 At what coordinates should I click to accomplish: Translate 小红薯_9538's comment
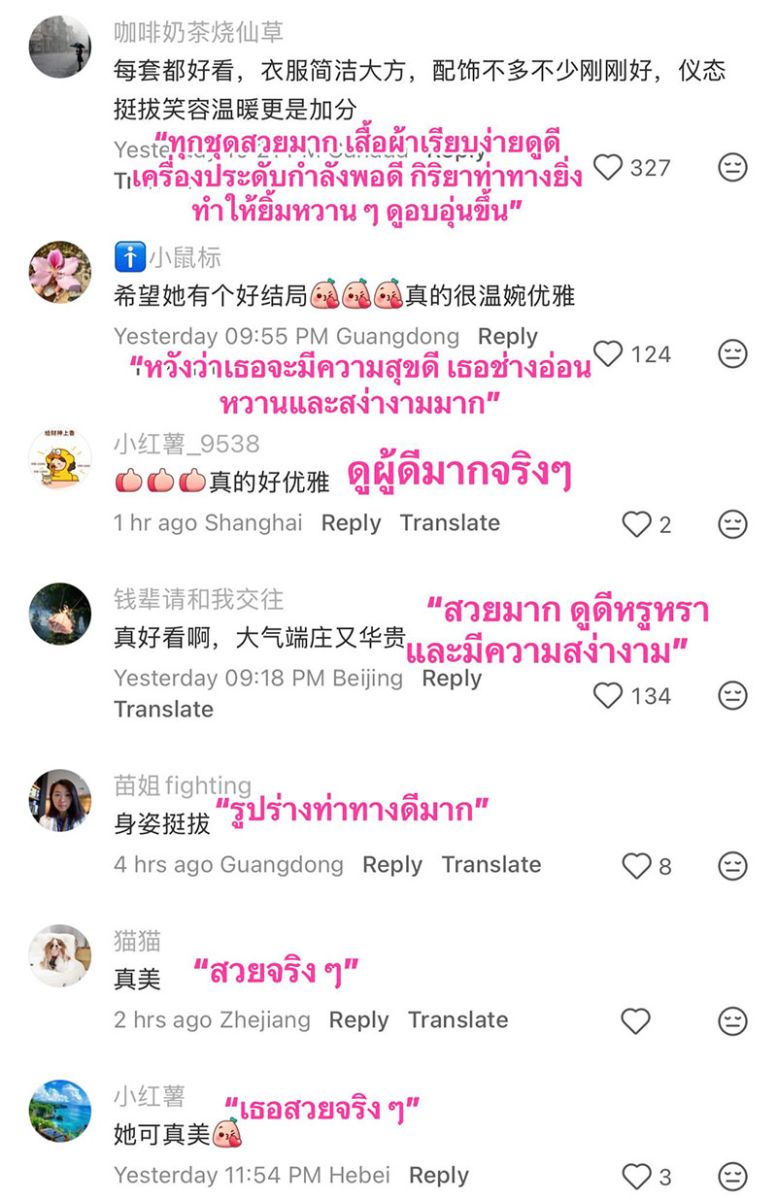(450, 523)
